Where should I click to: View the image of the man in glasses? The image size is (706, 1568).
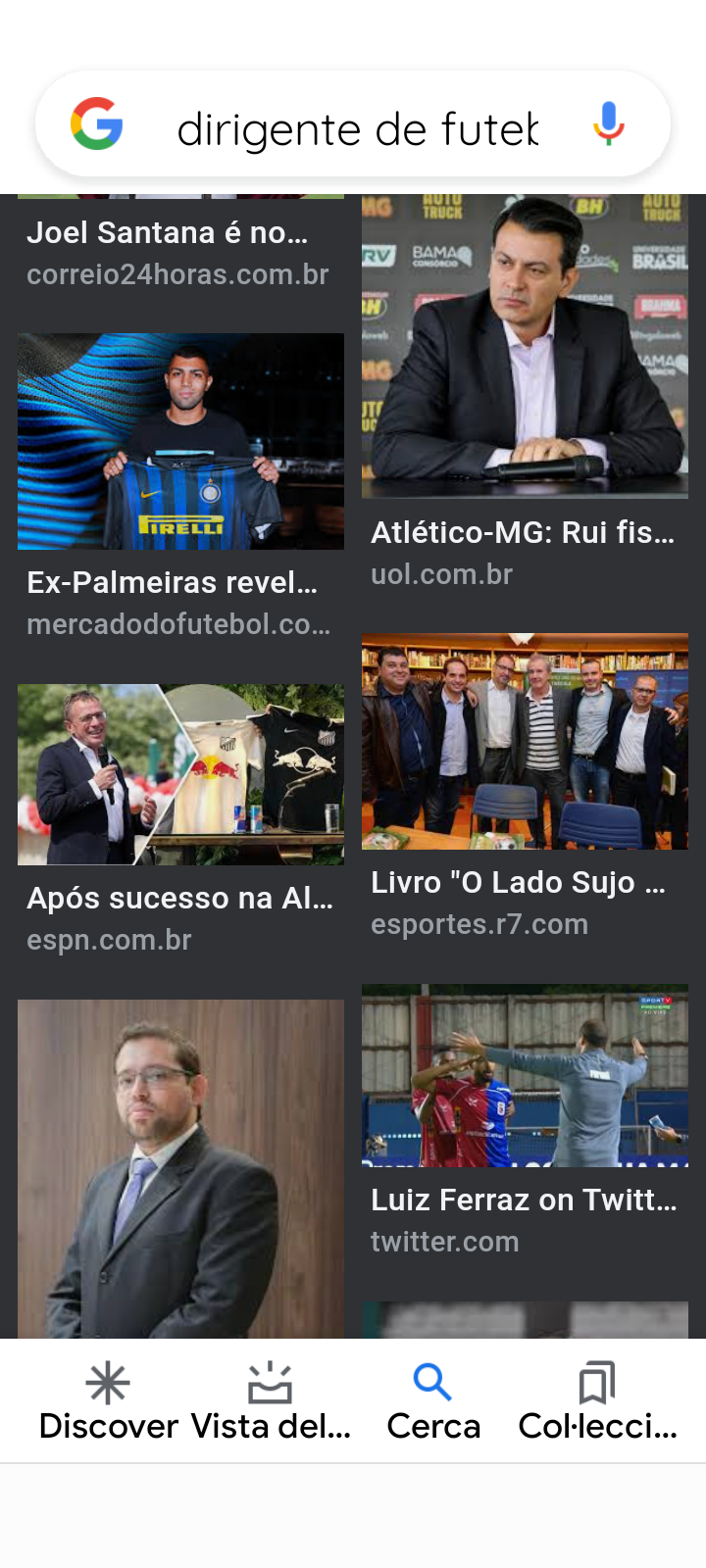coord(180,1168)
